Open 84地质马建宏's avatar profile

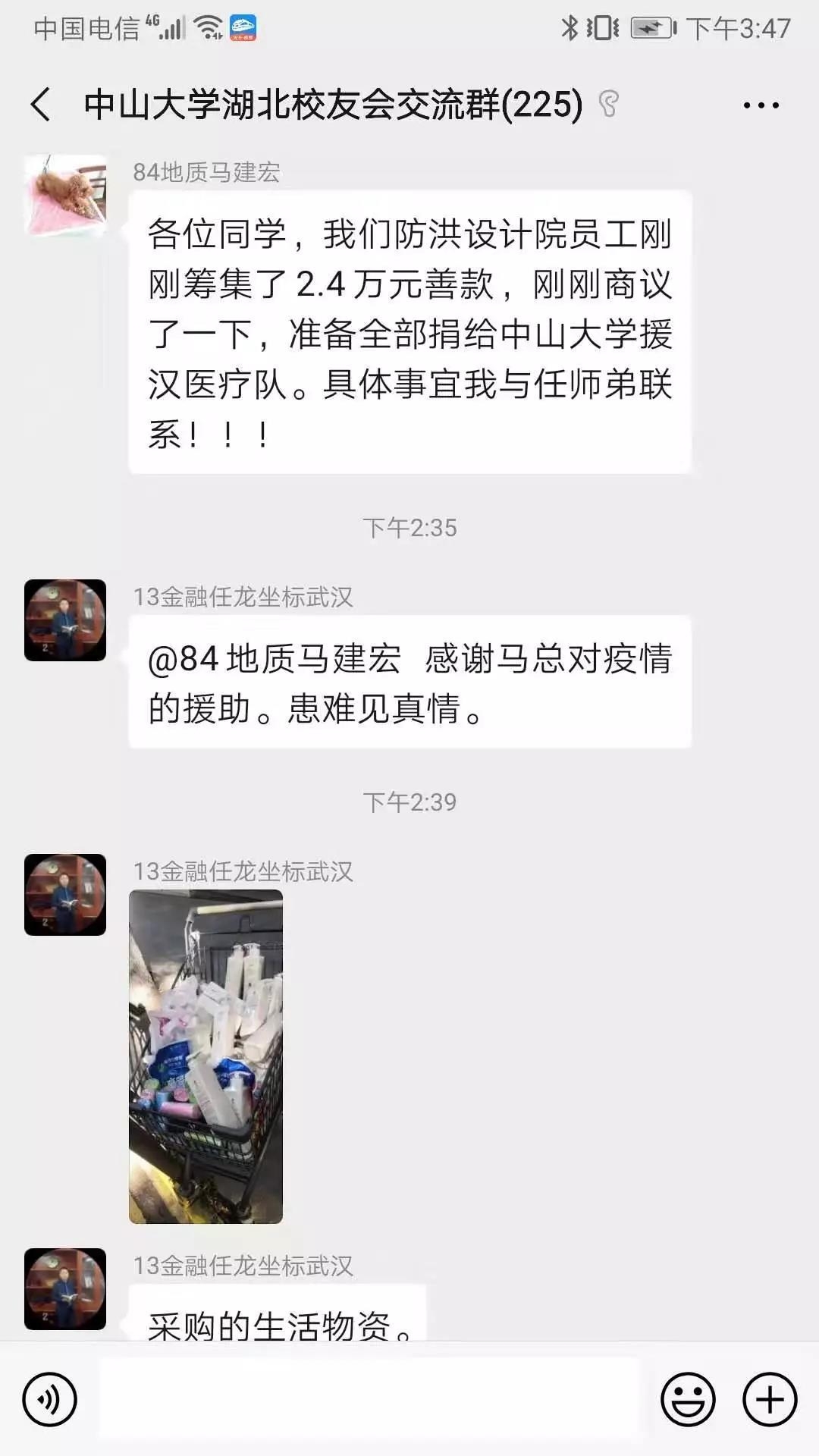(x=65, y=196)
